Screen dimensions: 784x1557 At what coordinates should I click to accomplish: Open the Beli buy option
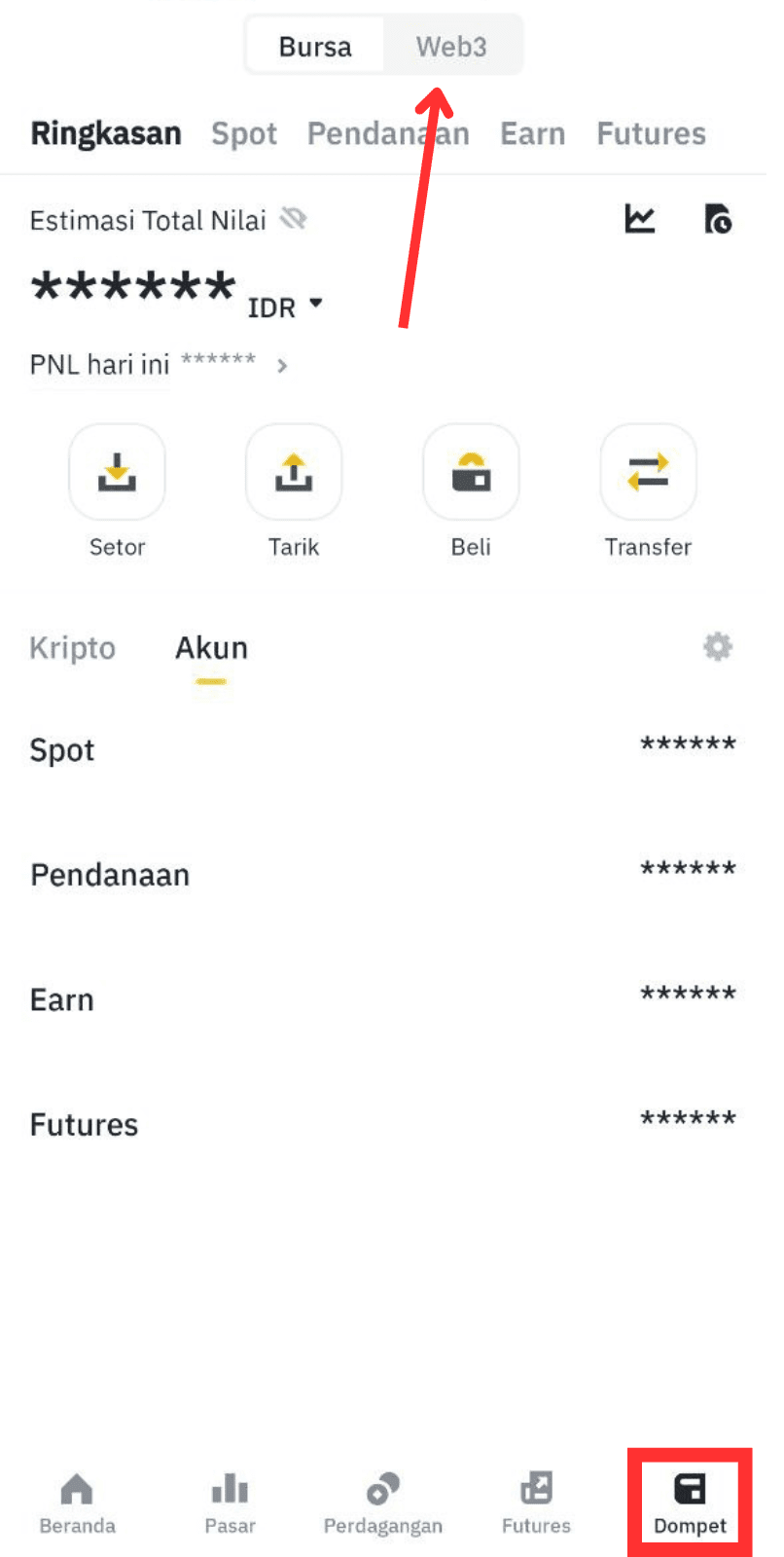[x=471, y=473]
